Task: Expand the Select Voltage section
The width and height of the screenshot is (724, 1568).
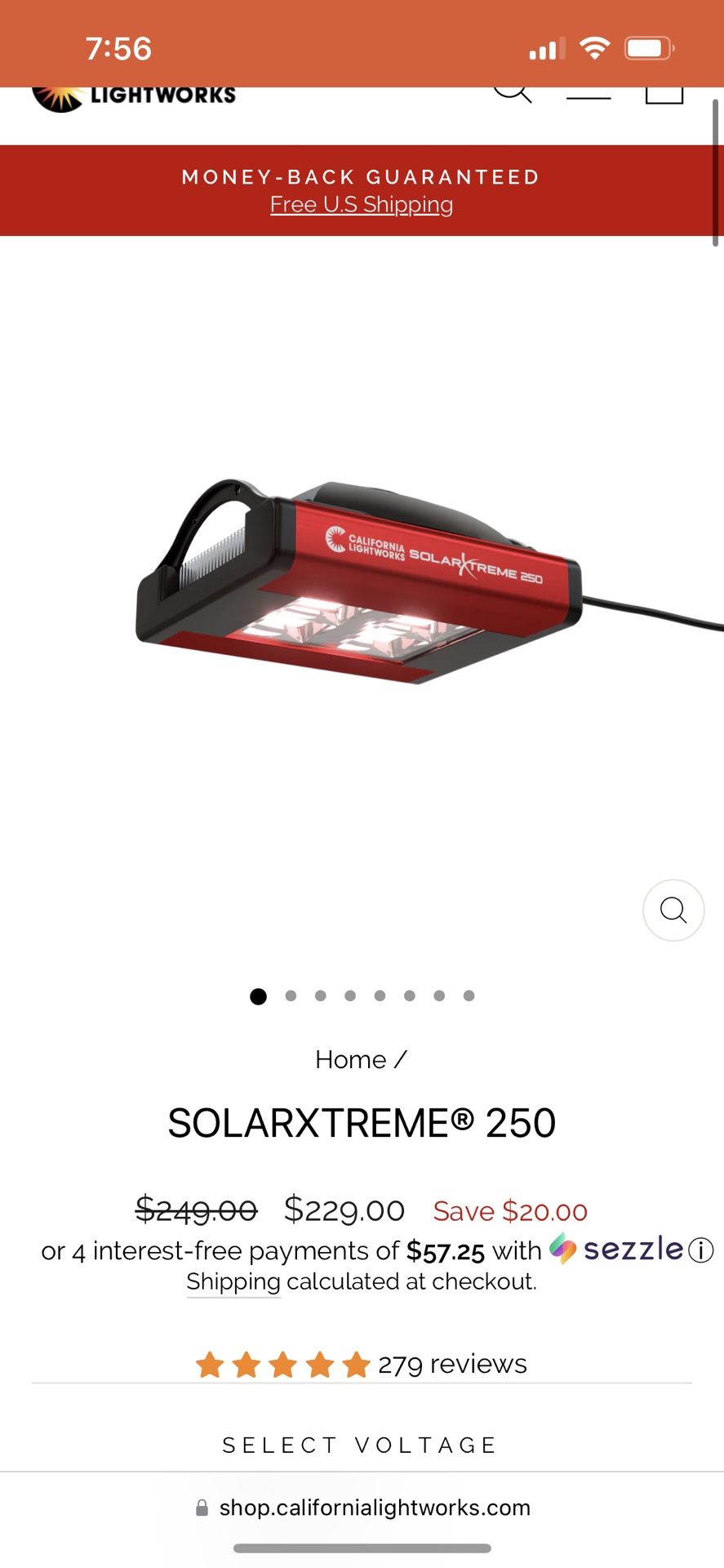Action: coord(360,1444)
